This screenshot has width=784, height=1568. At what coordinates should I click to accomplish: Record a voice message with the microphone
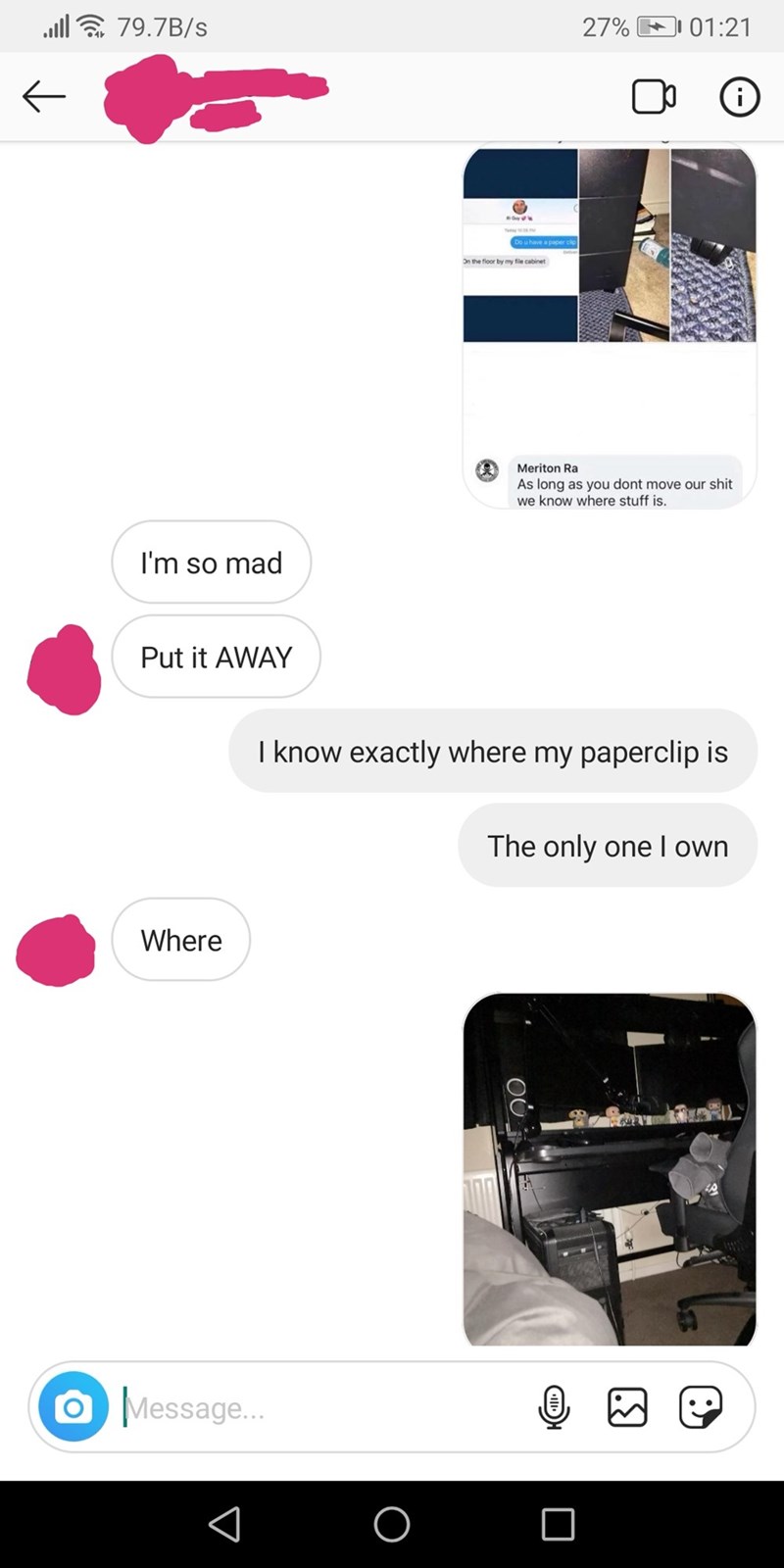pos(554,1407)
